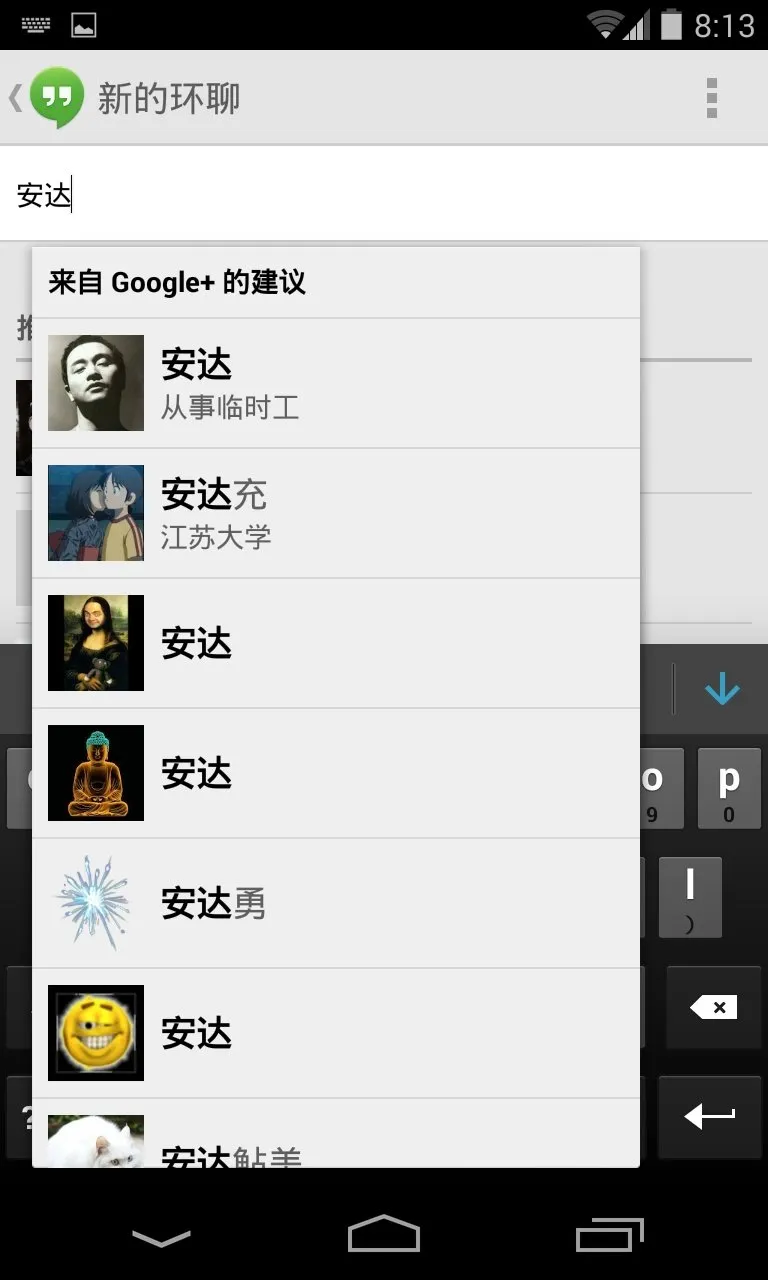This screenshot has width=768, height=1280.
Task: Select 安达 with the Buddha avatar
Action: 336,773
